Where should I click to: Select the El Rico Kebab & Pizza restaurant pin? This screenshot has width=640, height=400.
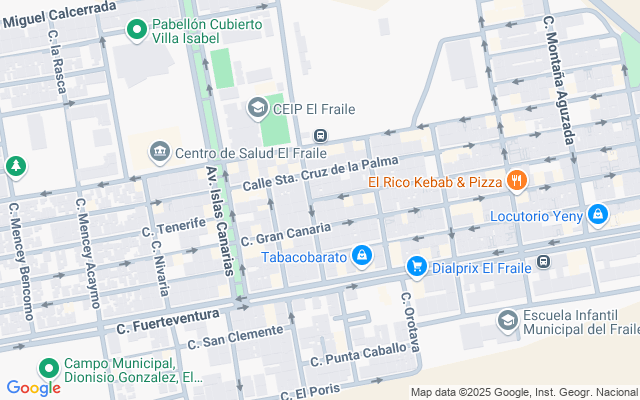[x=517, y=181]
